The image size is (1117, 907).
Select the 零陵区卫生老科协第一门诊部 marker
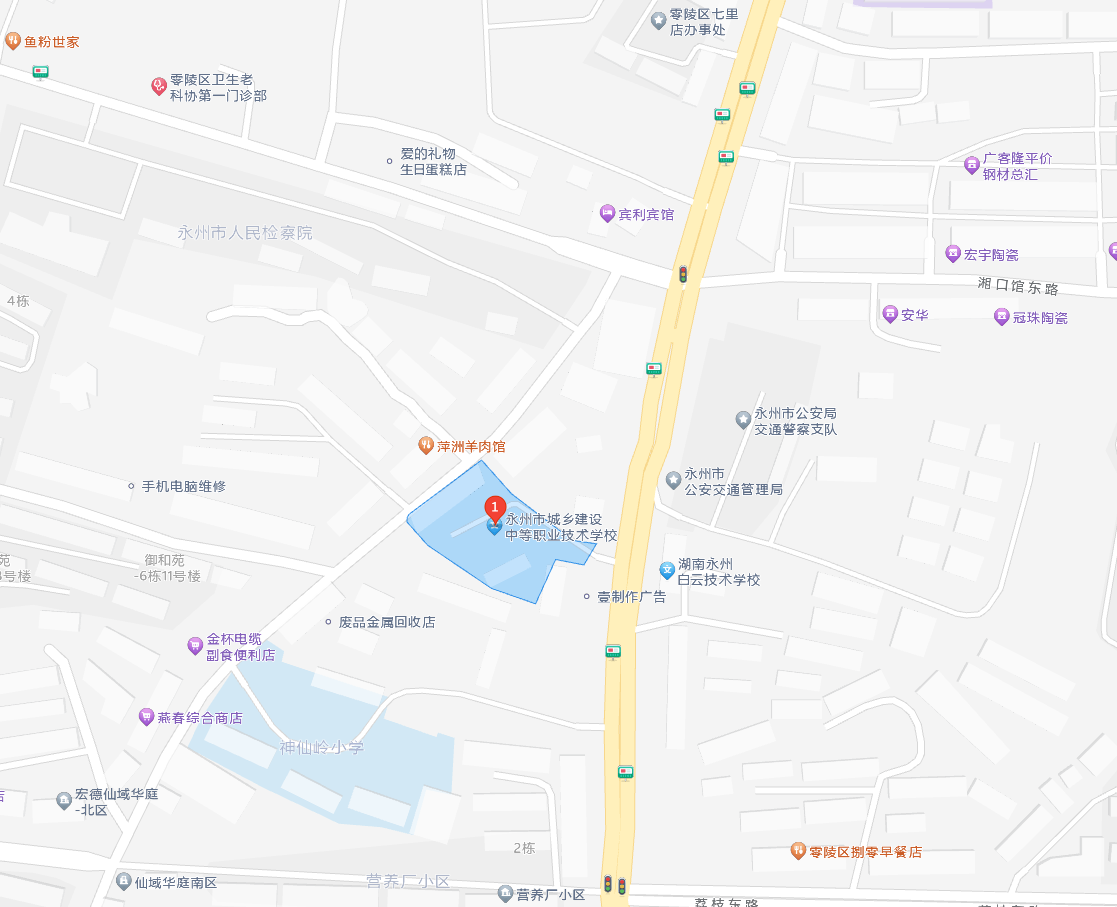159,86
